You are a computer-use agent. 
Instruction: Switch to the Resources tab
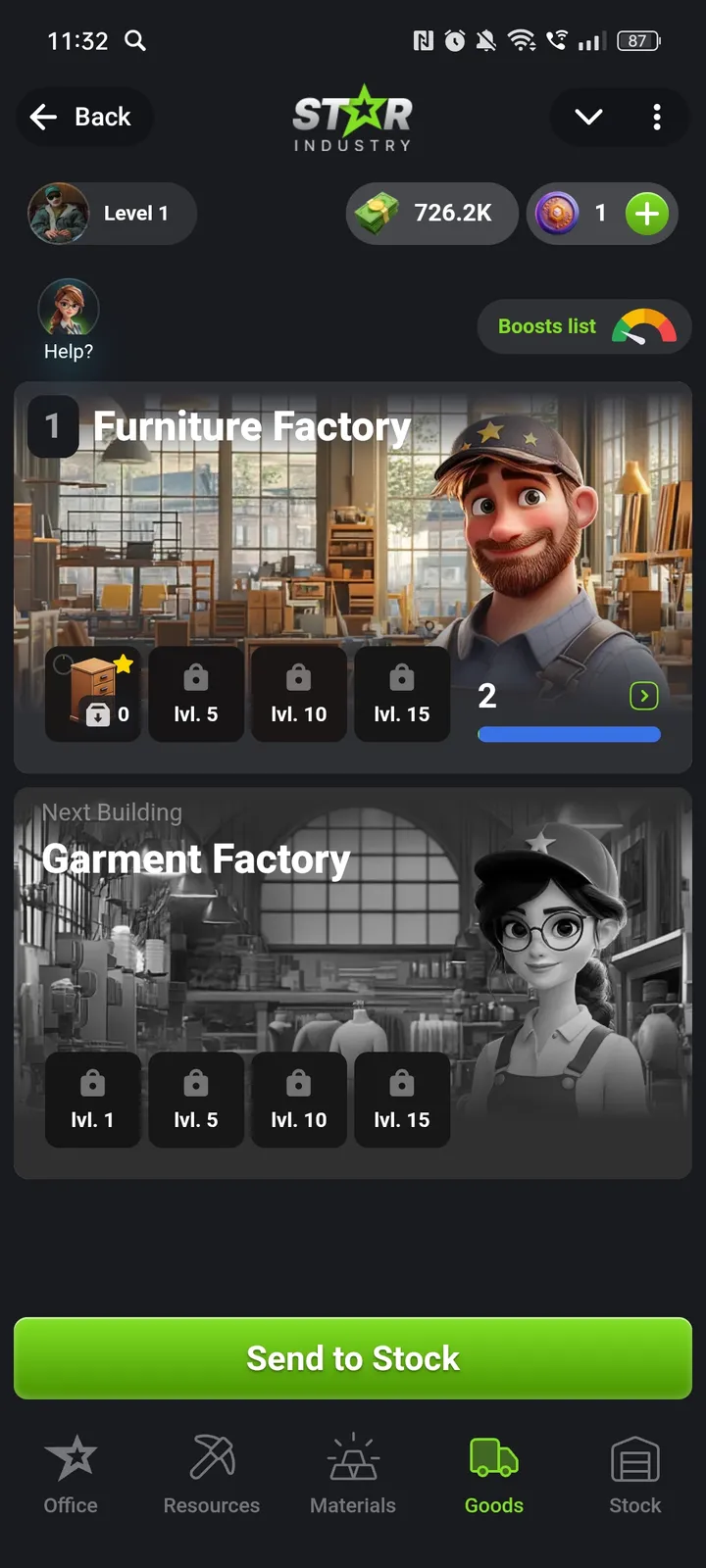pyautogui.click(x=212, y=1475)
